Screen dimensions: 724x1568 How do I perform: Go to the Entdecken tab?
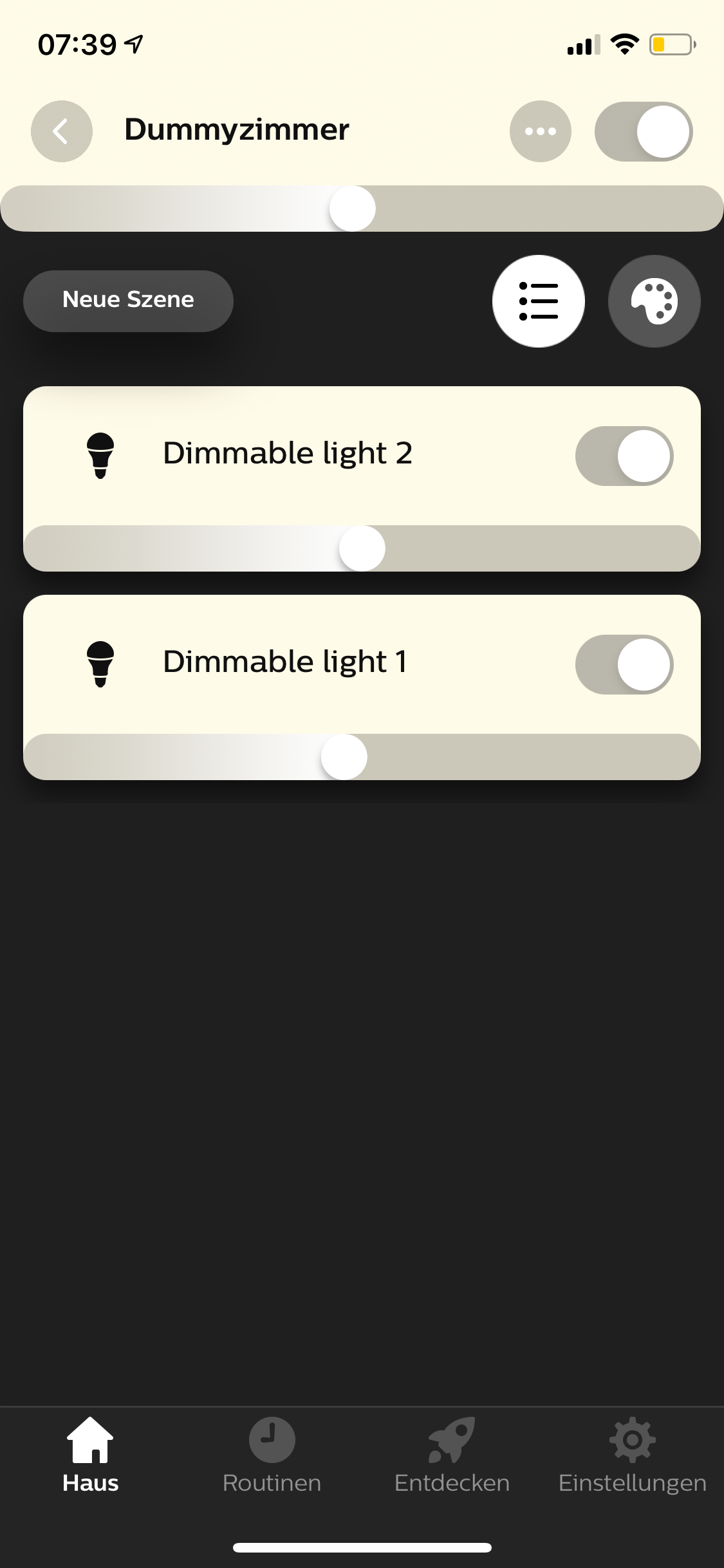point(452,1455)
